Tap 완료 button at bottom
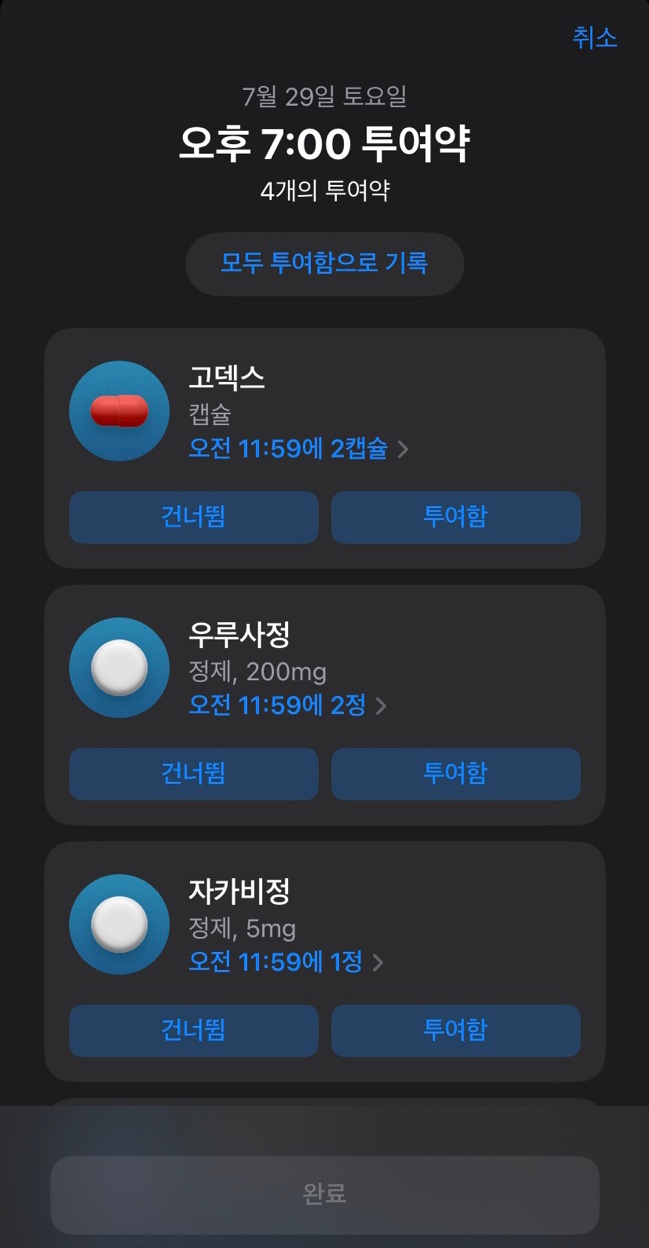649x1248 pixels. [x=325, y=1195]
